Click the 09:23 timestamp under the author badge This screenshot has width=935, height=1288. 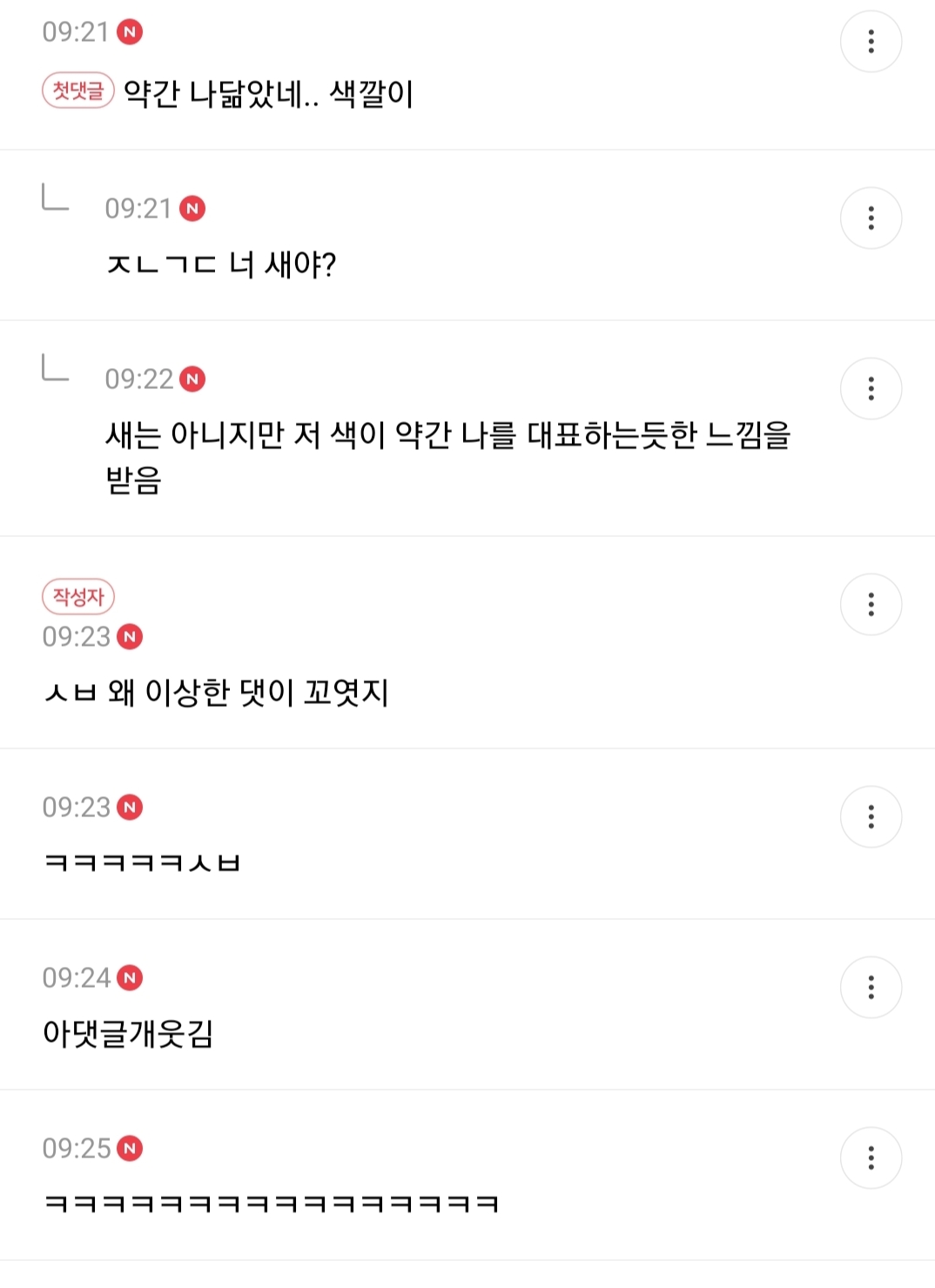click(x=78, y=637)
